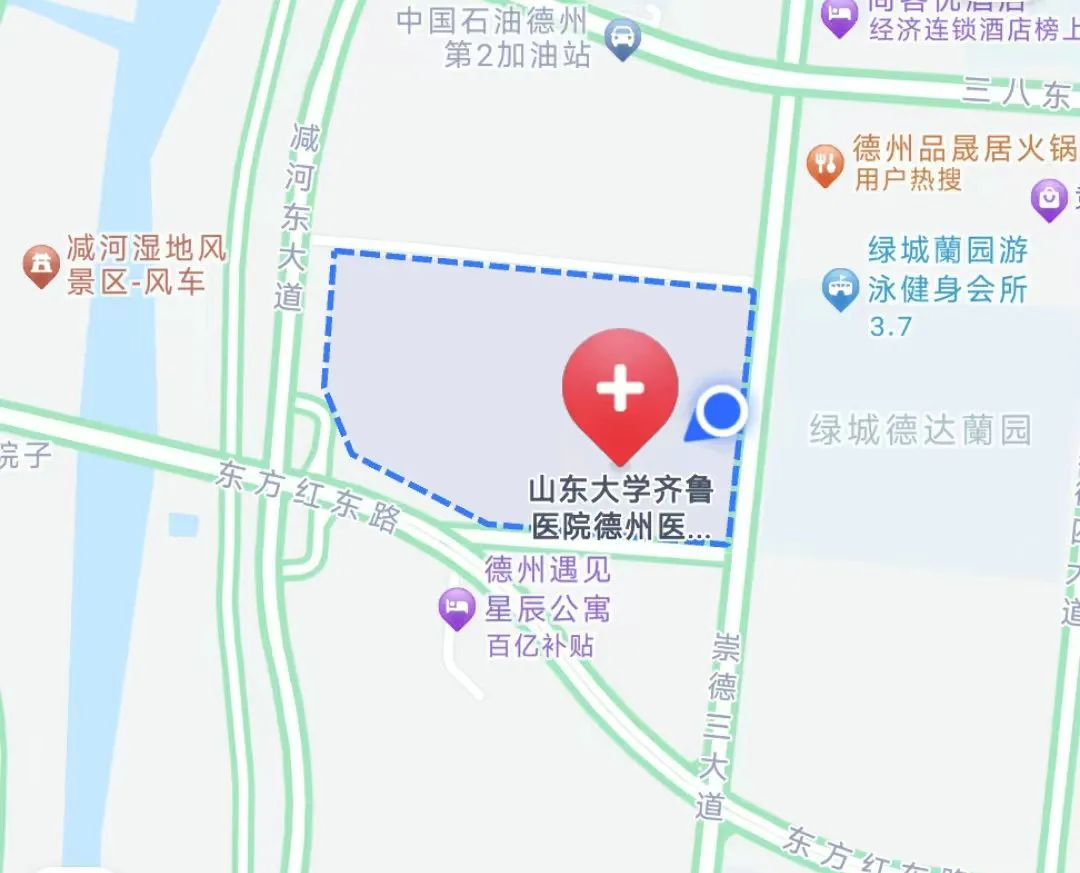Tap the 绿城蘭园游泳健身会所 marker

(x=839, y=289)
